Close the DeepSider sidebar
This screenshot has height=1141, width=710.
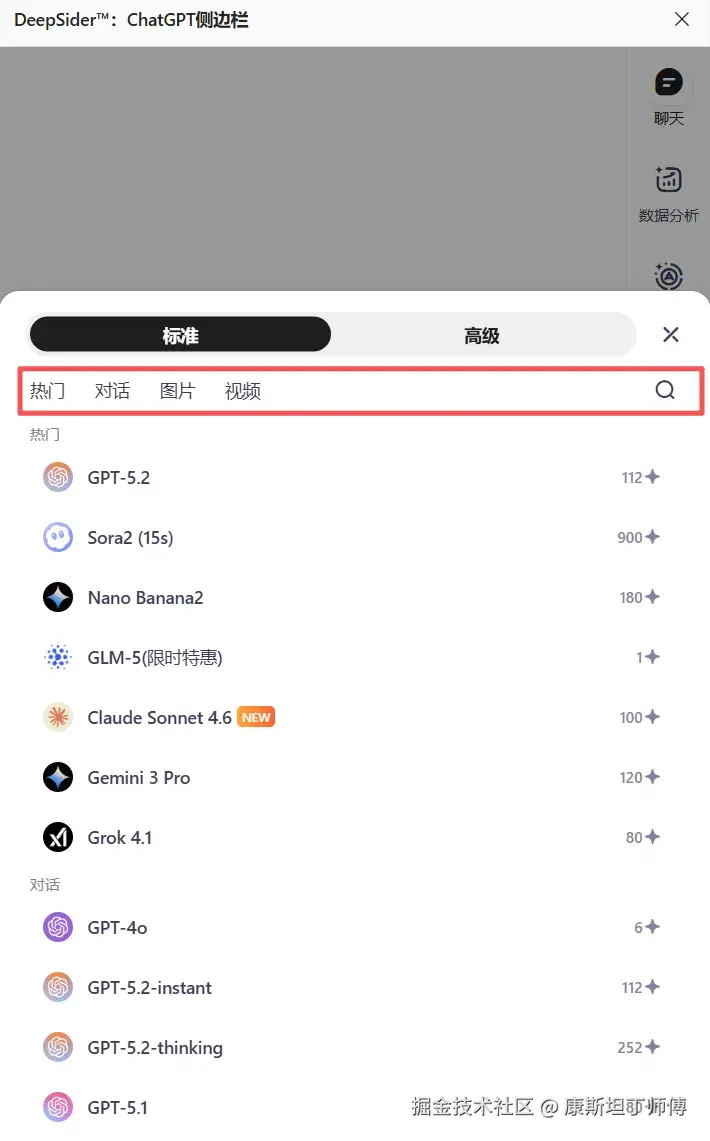(682, 19)
